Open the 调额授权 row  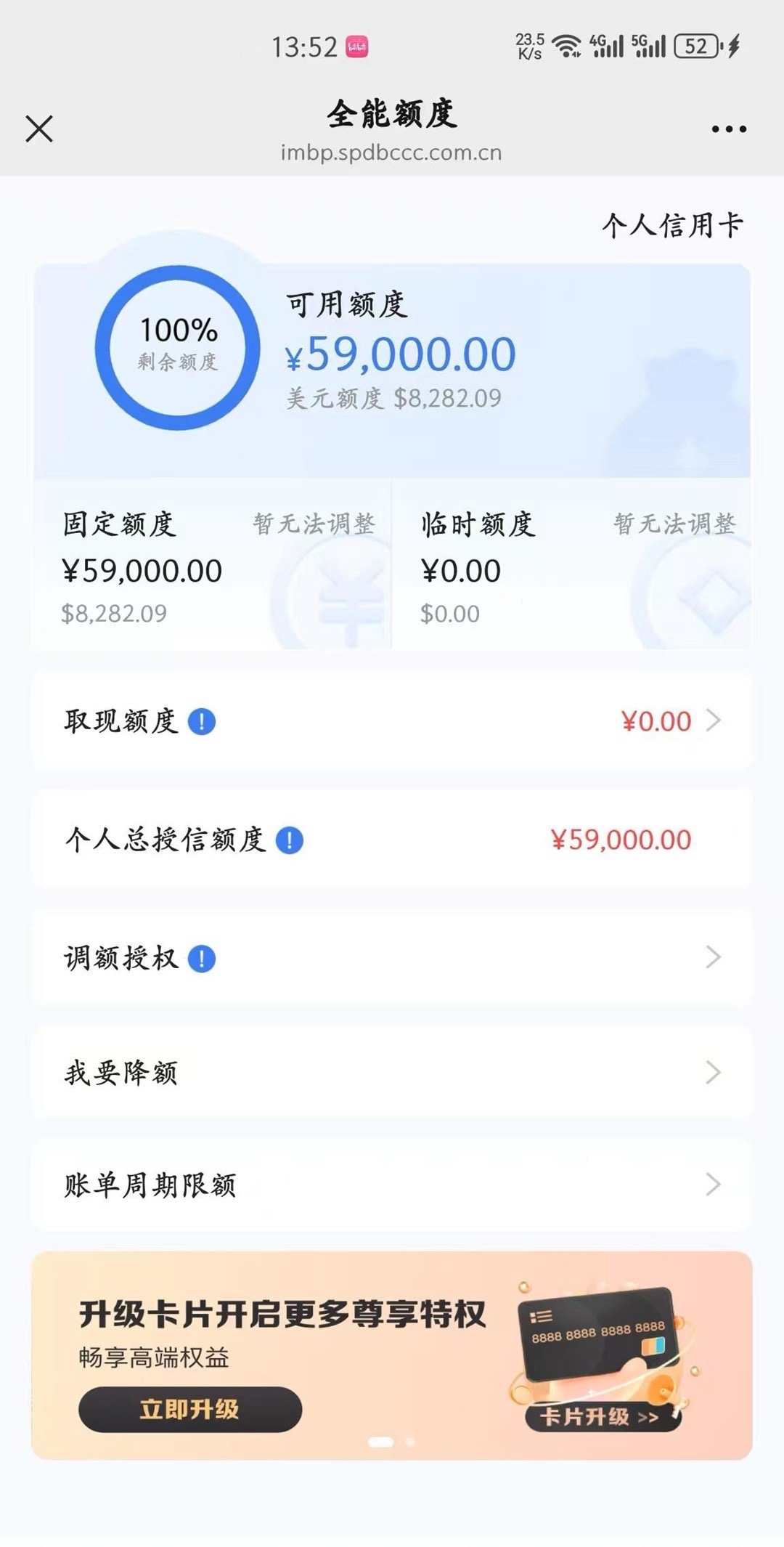click(392, 958)
